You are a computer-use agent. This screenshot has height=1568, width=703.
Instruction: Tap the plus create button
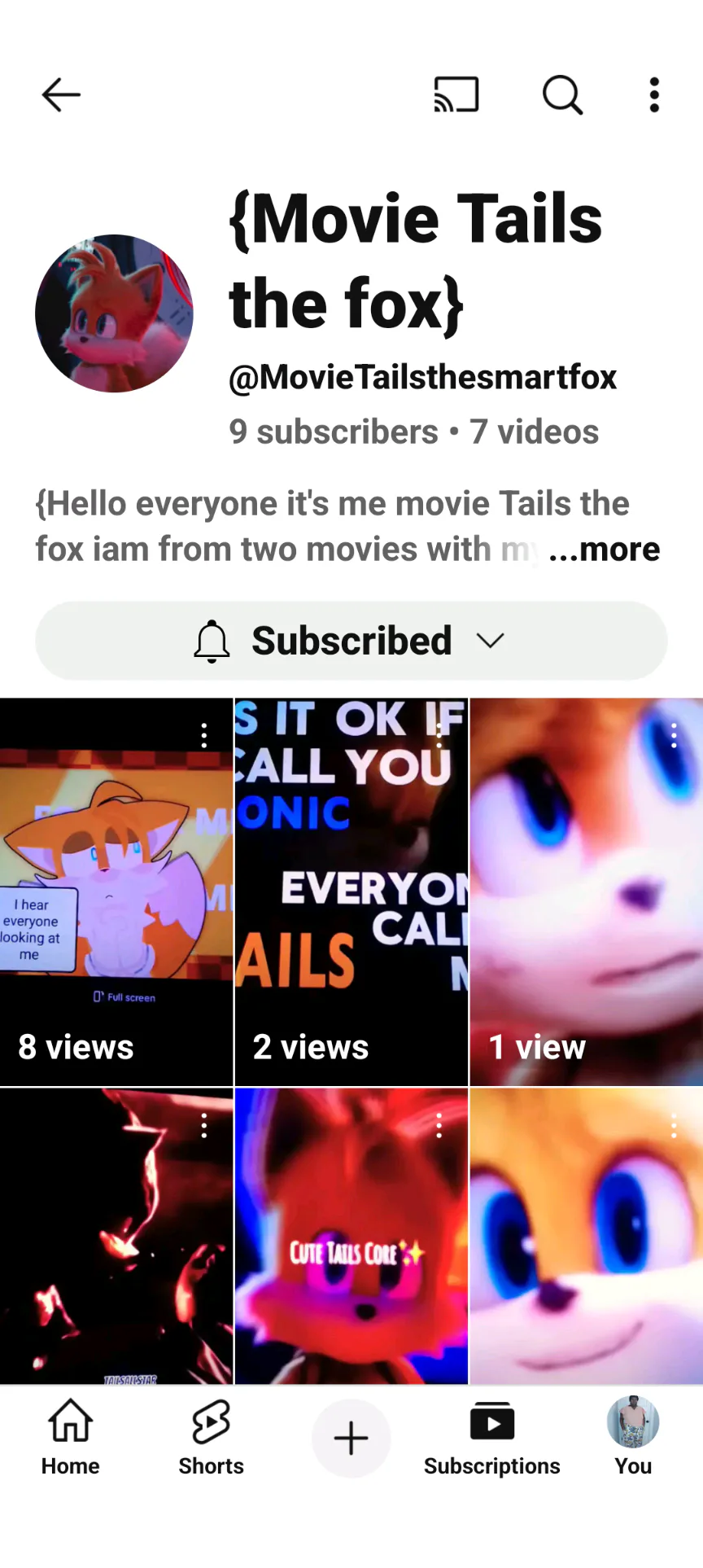(x=351, y=1439)
